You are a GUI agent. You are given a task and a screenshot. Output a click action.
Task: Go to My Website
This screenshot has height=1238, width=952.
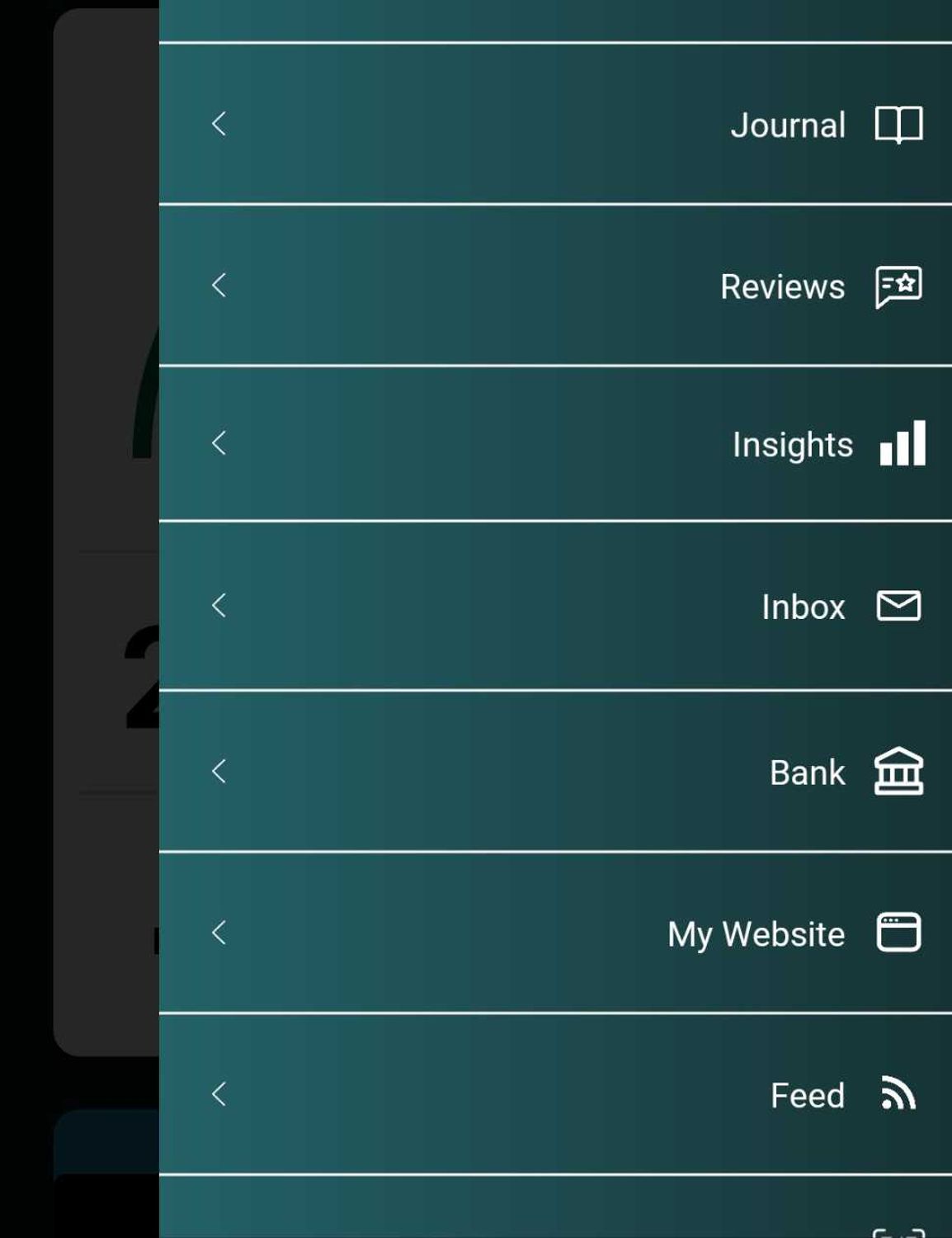[756, 933]
